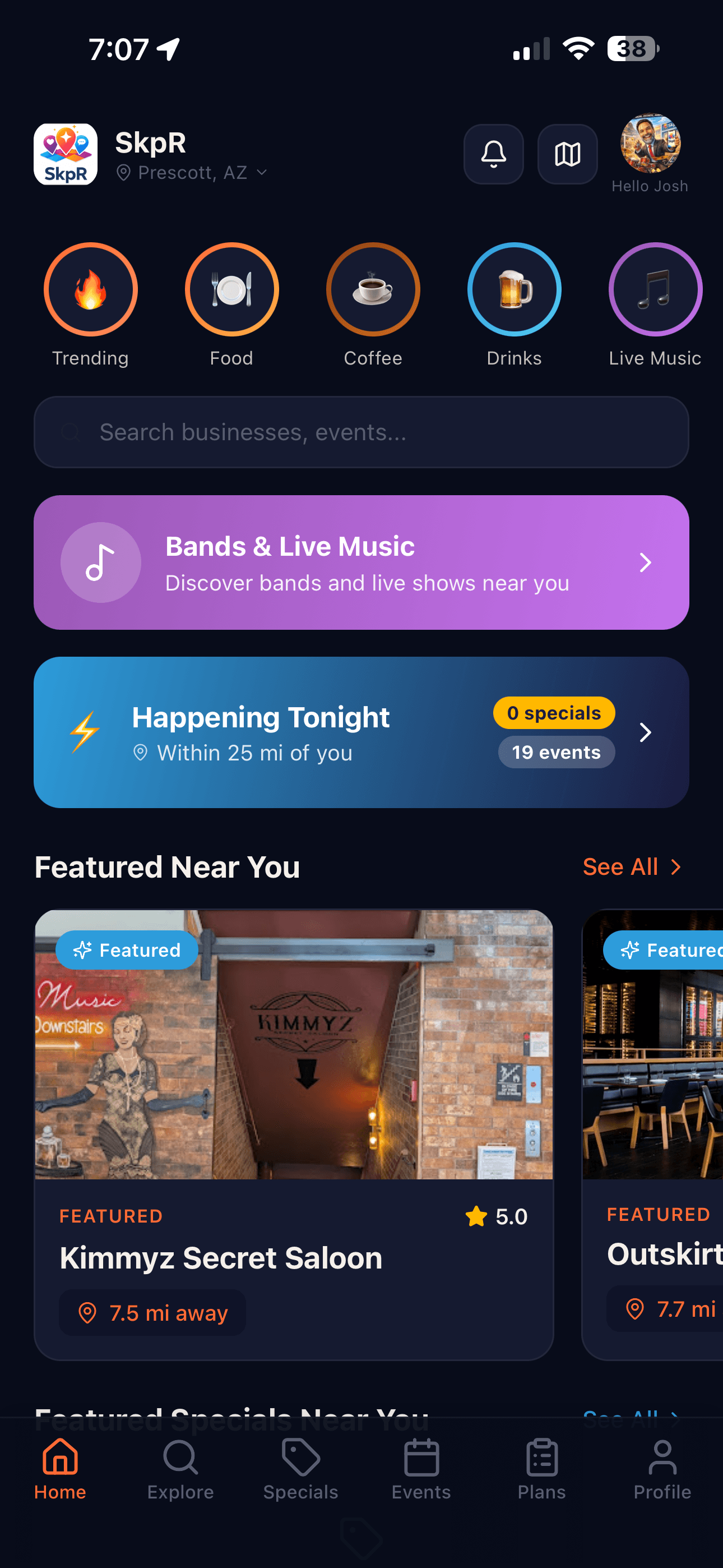Tap the SkpR app logo

click(x=65, y=154)
